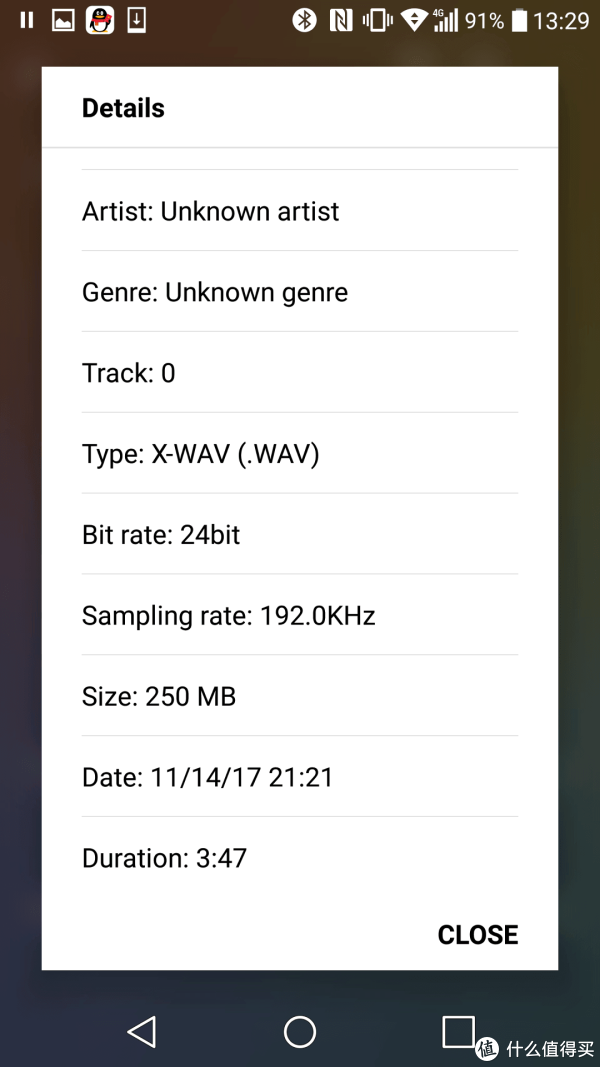Screen dimensions: 600x1067
Task: Close the Details dialog
Action: pos(478,934)
